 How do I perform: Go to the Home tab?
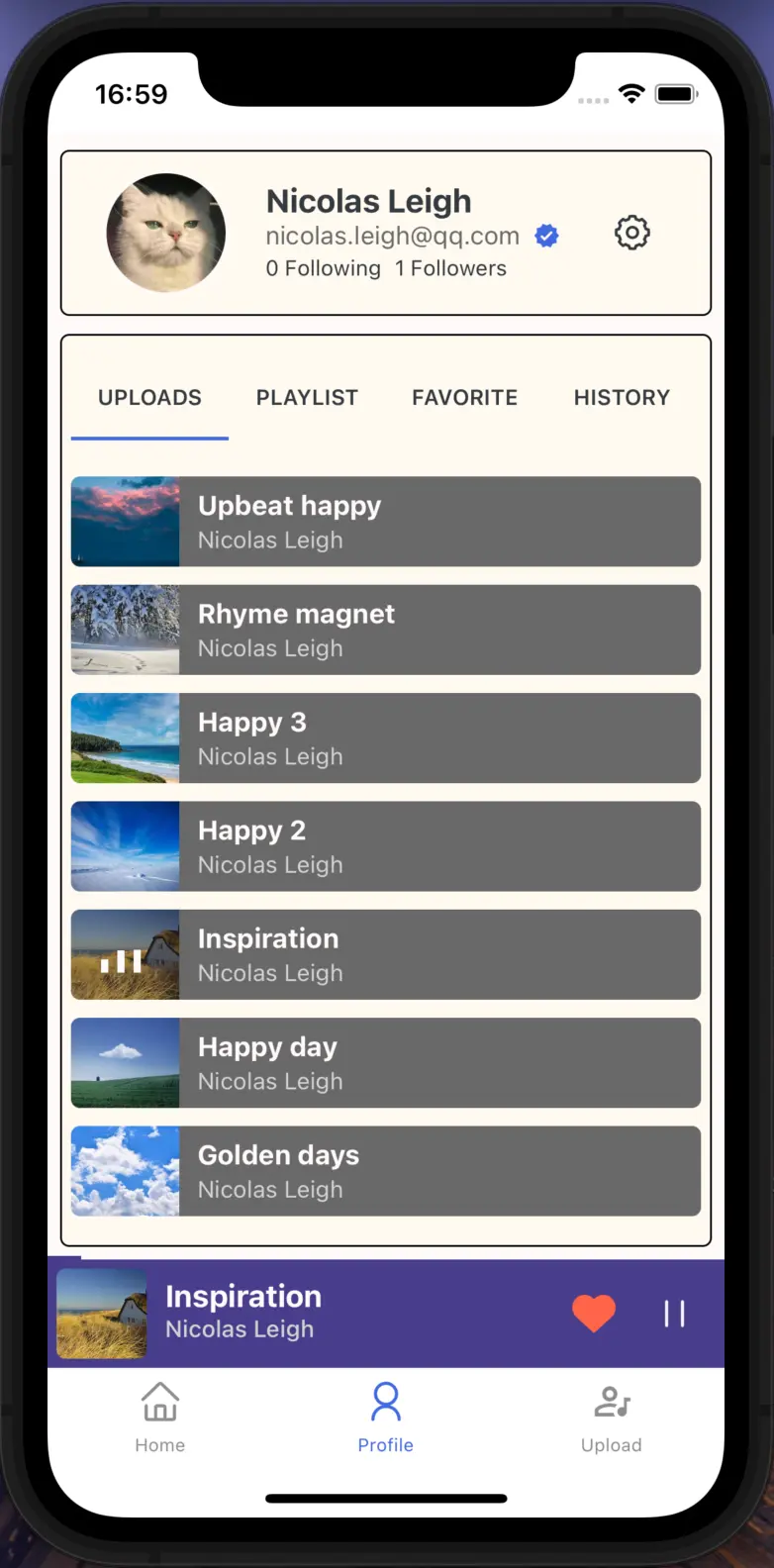[x=160, y=1418]
